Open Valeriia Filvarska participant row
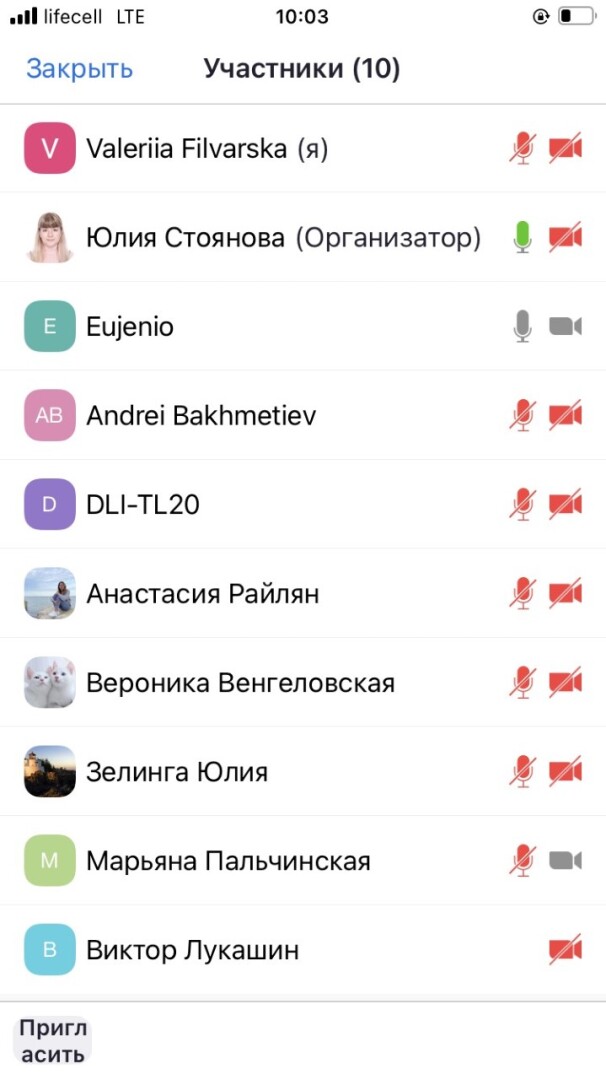Image resolution: width=606 pixels, height=1080 pixels. (207, 149)
